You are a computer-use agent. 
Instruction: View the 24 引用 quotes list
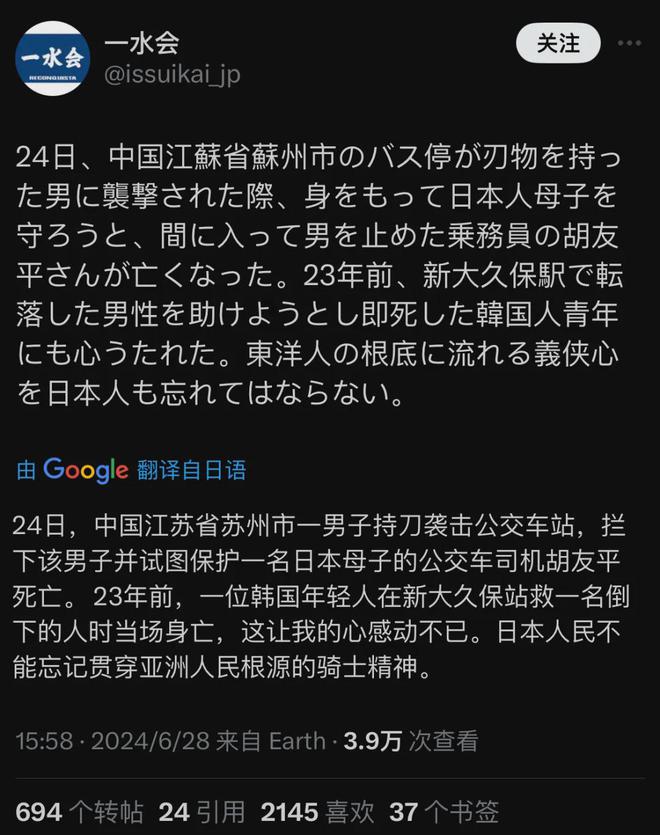point(201,810)
